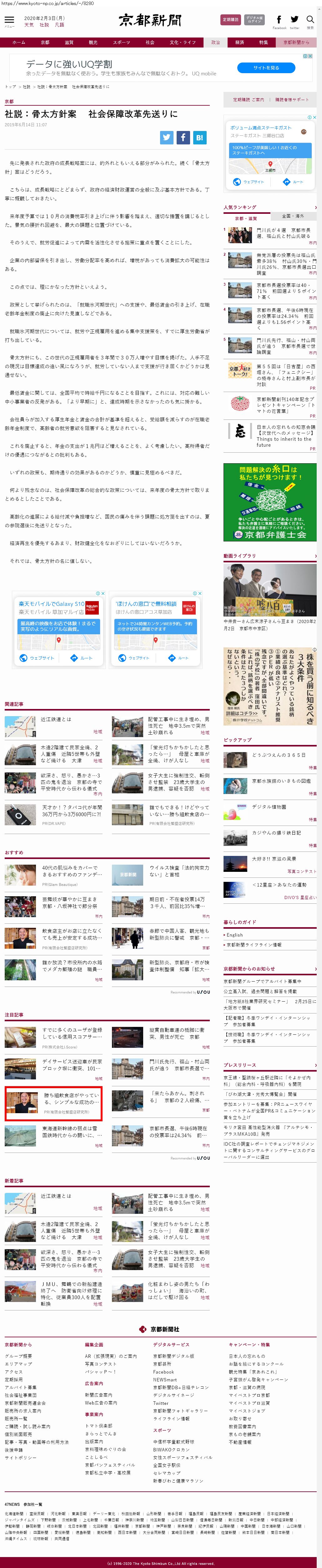
Task: Select the 経済 navigation tab
Action: (x=240, y=43)
